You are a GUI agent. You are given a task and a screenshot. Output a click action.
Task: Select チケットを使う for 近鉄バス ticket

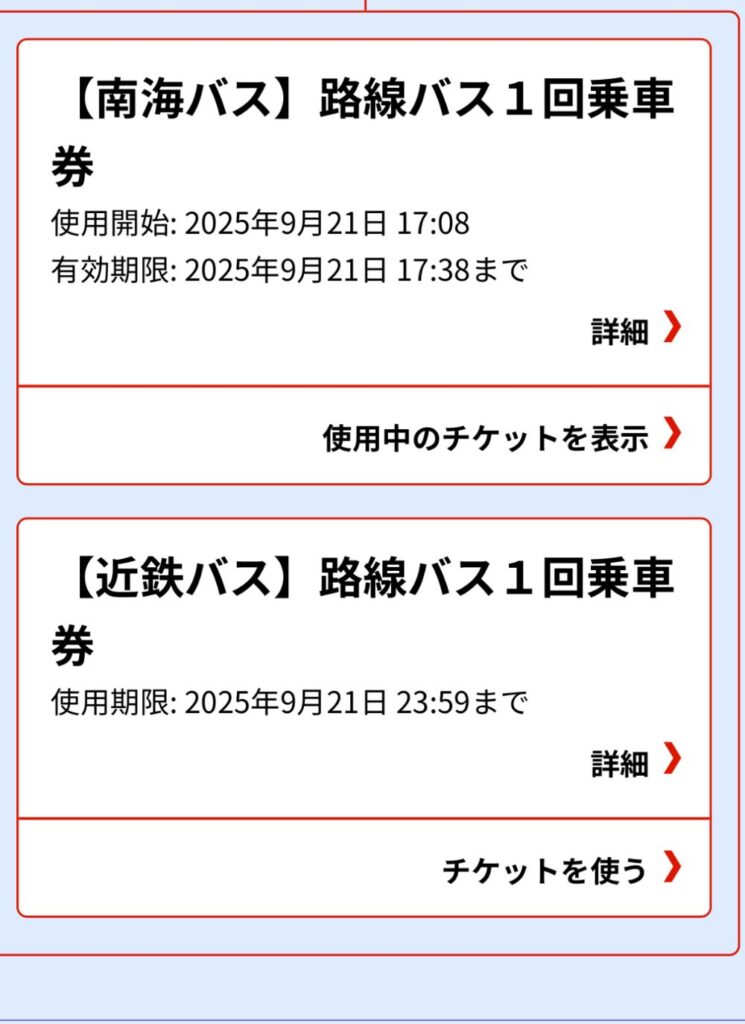(x=560, y=870)
